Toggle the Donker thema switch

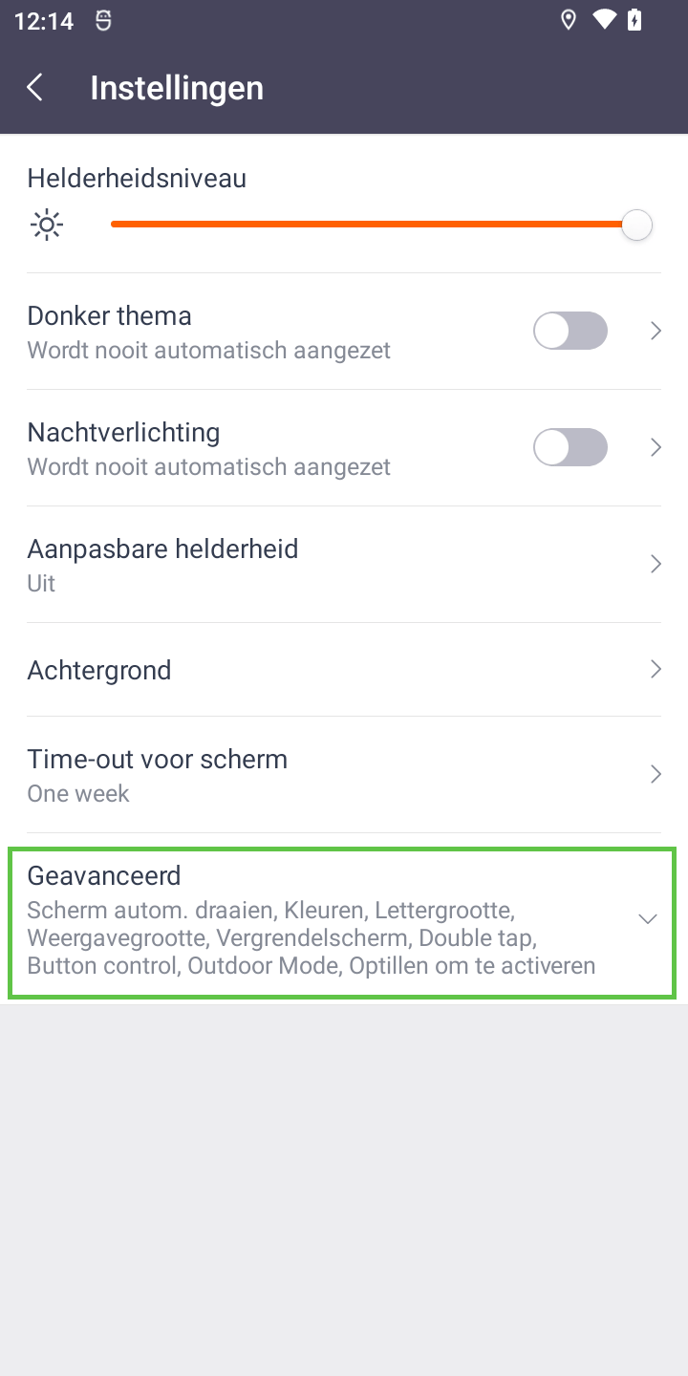coord(570,331)
